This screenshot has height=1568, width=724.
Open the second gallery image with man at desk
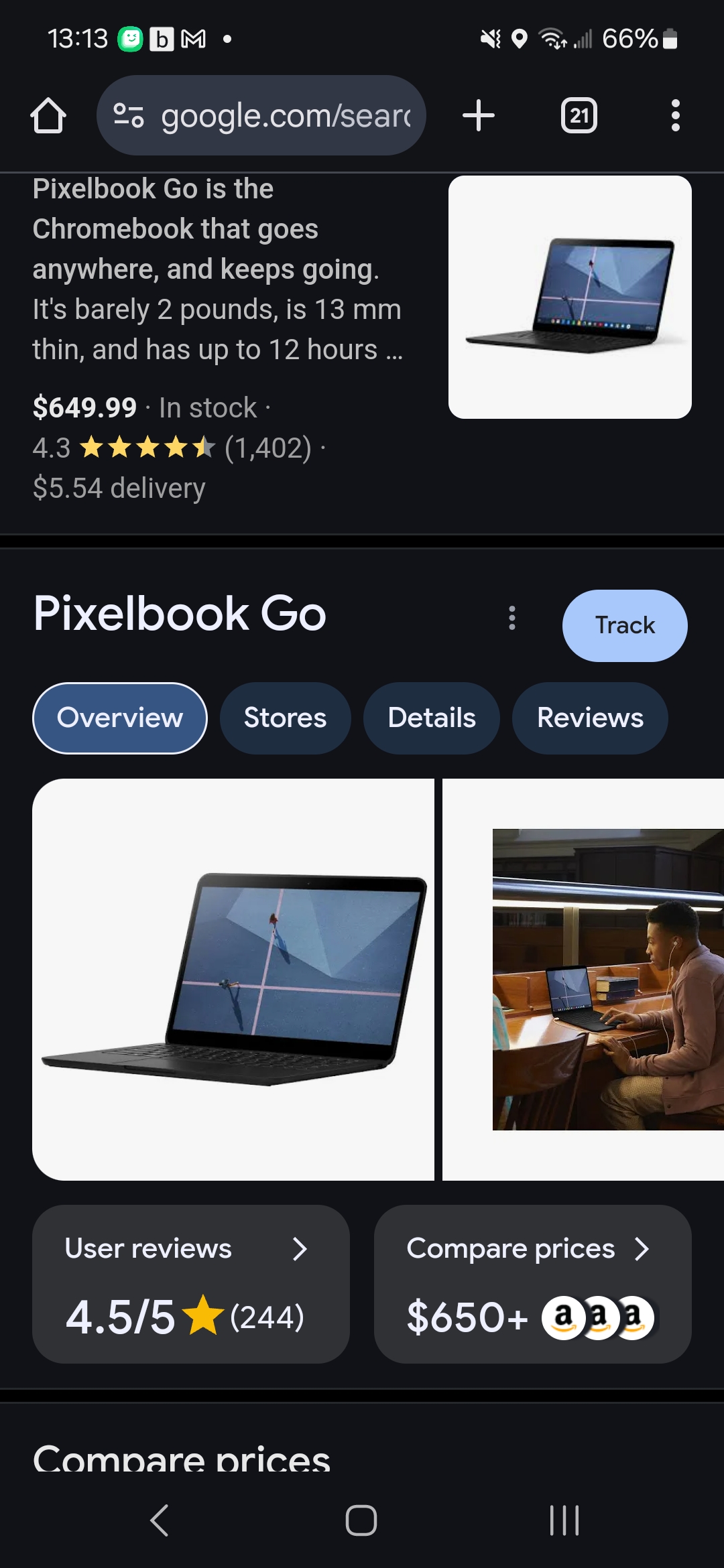583,980
